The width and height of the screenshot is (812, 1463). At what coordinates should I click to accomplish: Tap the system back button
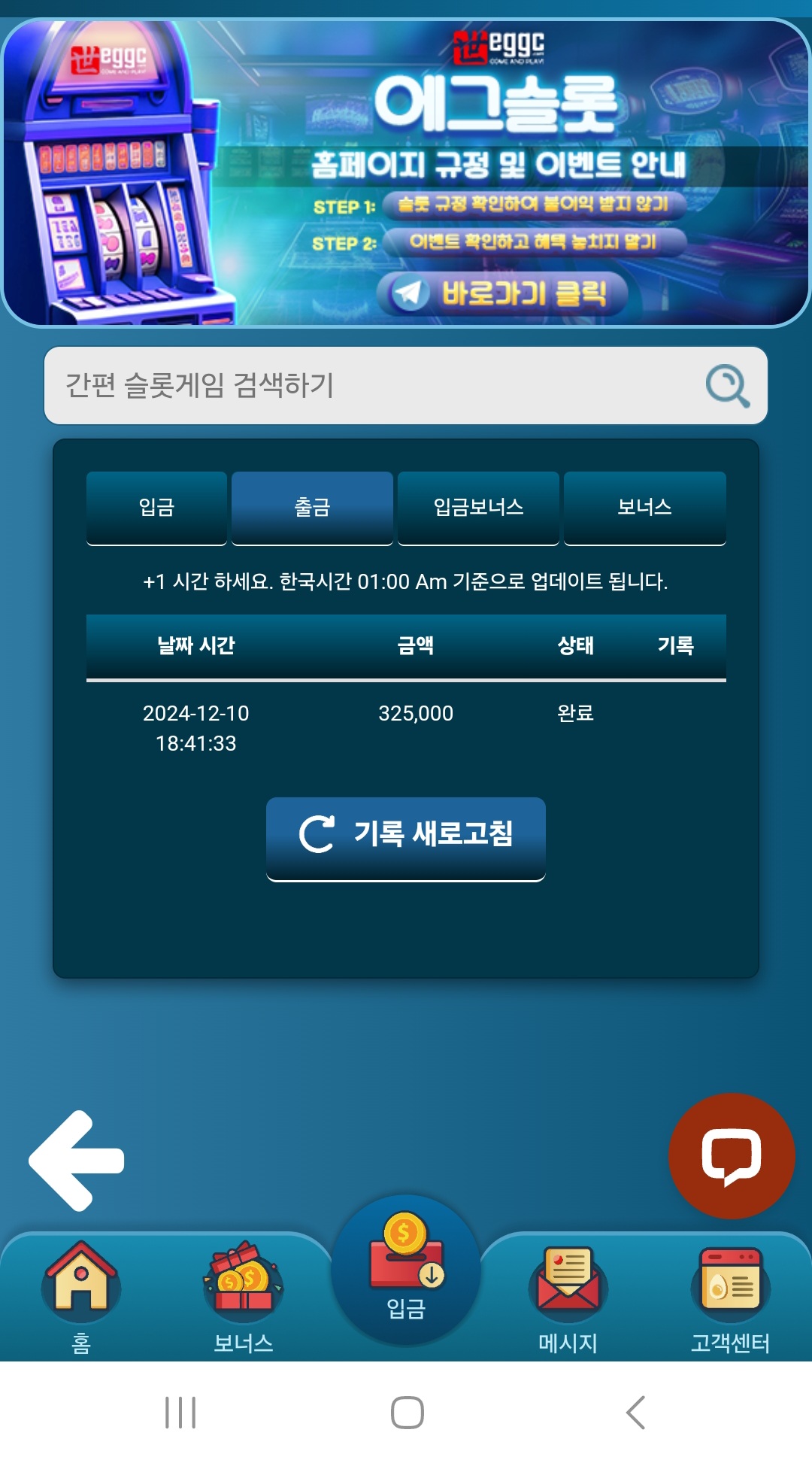pos(635,1413)
